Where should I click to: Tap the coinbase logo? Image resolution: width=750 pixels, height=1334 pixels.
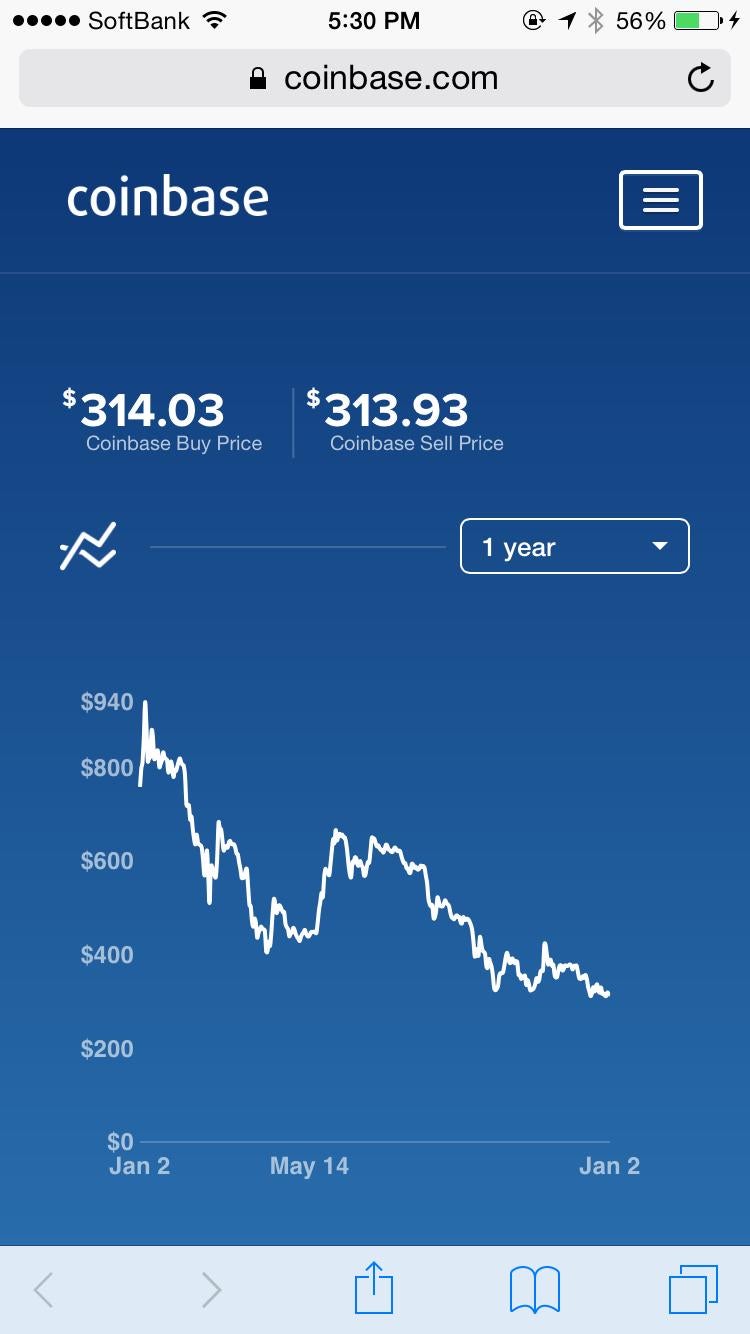click(x=168, y=198)
